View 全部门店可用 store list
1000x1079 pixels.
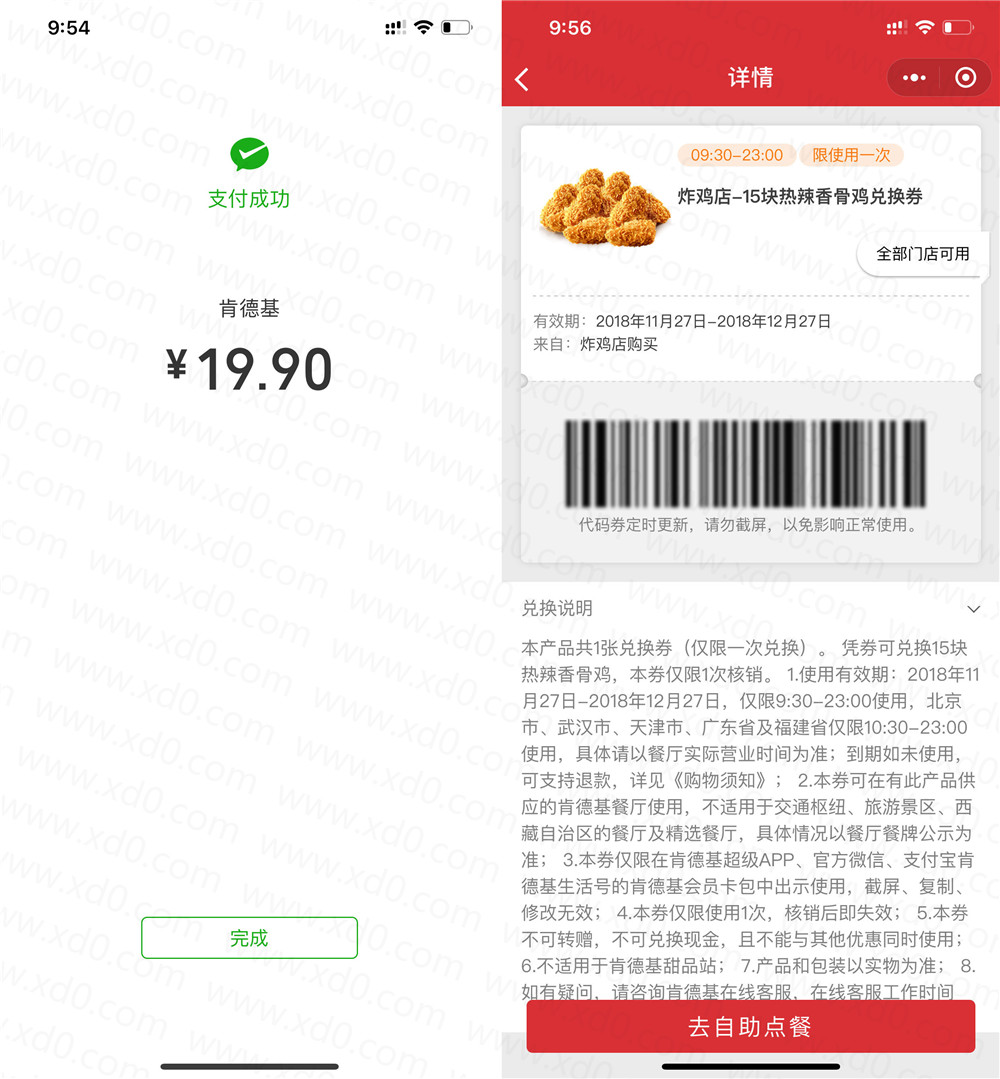[x=922, y=254]
